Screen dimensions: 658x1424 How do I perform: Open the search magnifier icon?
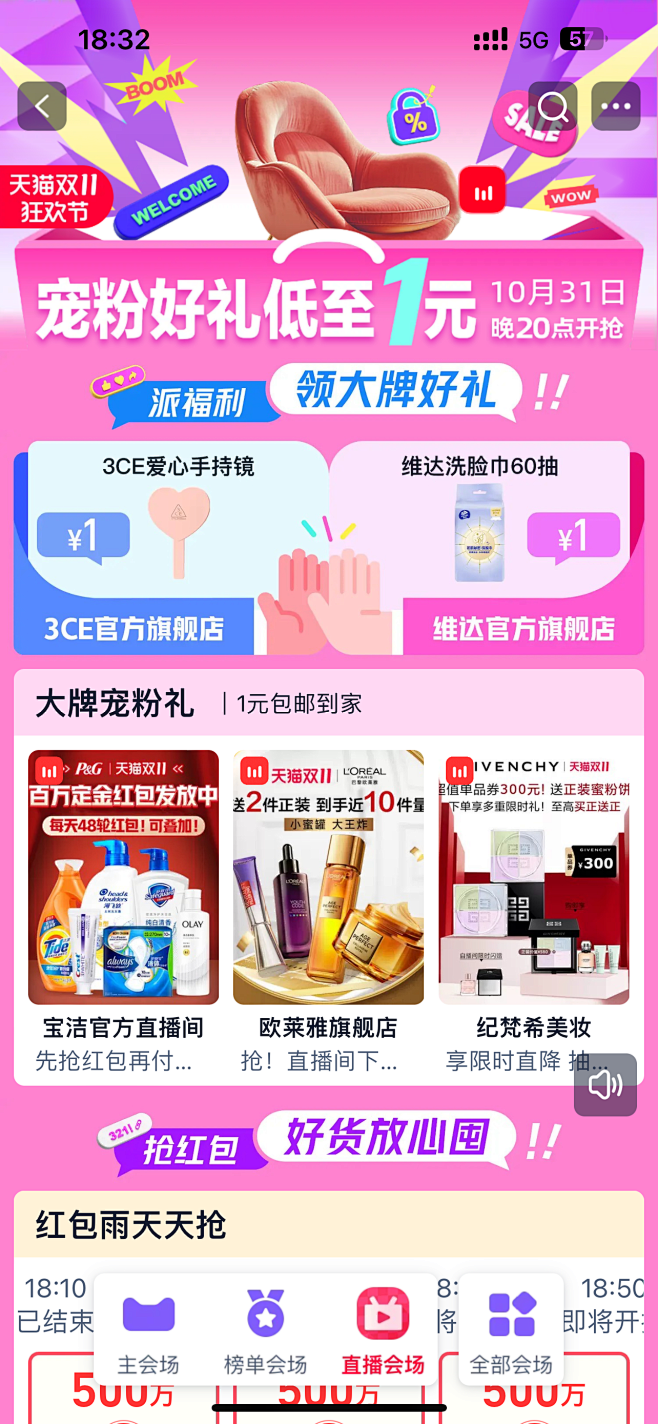click(553, 107)
